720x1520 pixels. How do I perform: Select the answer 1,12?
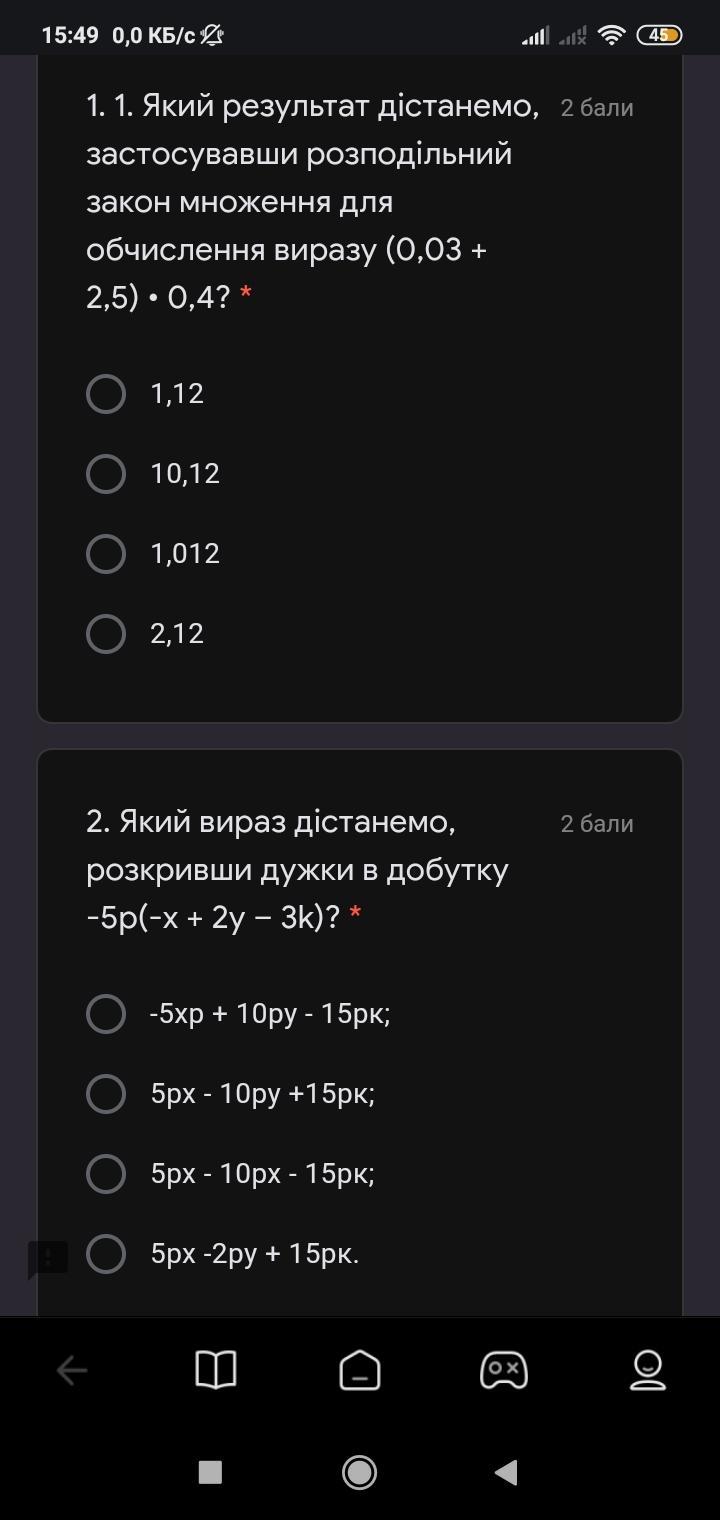(x=106, y=394)
